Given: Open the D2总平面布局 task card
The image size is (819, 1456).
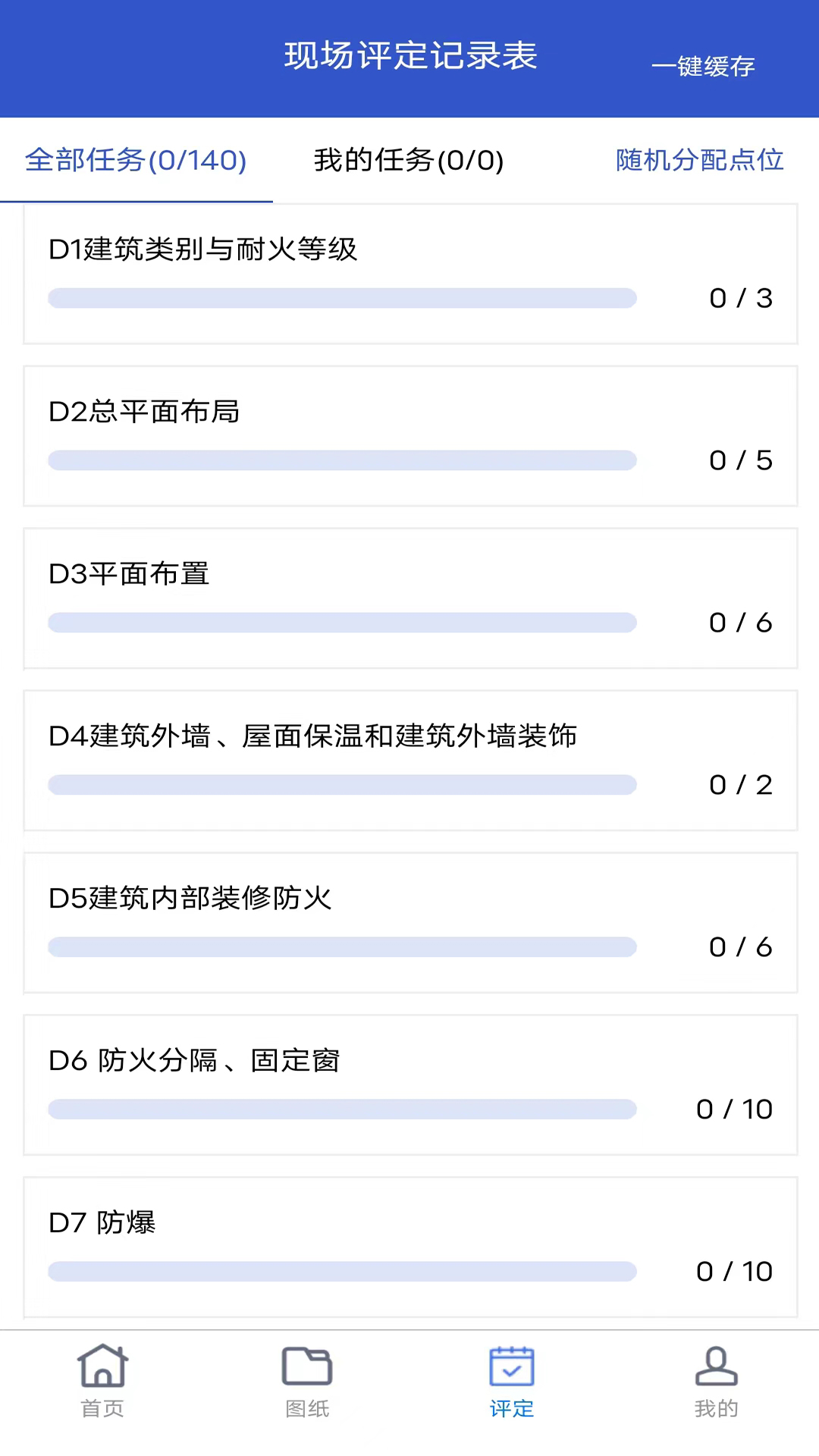Looking at the screenshot, I should click(x=409, y=436).
